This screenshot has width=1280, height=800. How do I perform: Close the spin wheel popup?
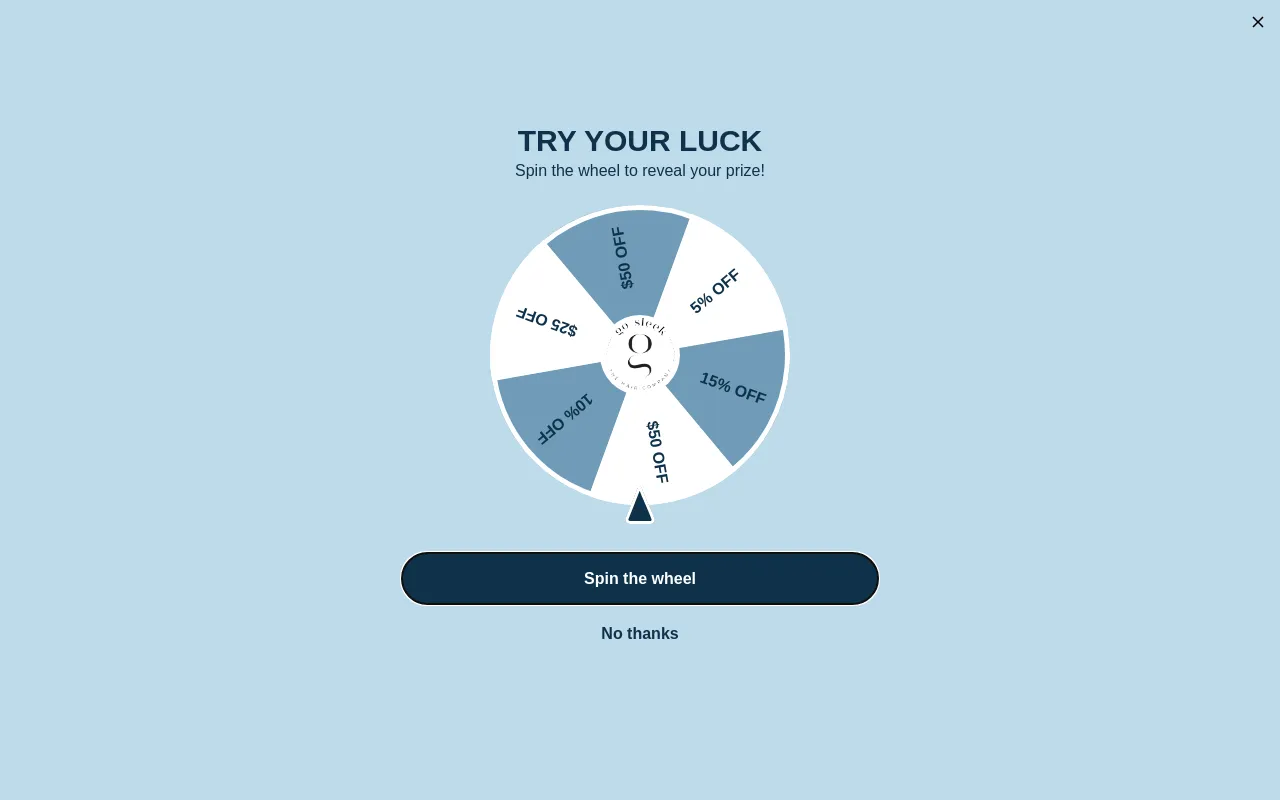point(1257,22)
